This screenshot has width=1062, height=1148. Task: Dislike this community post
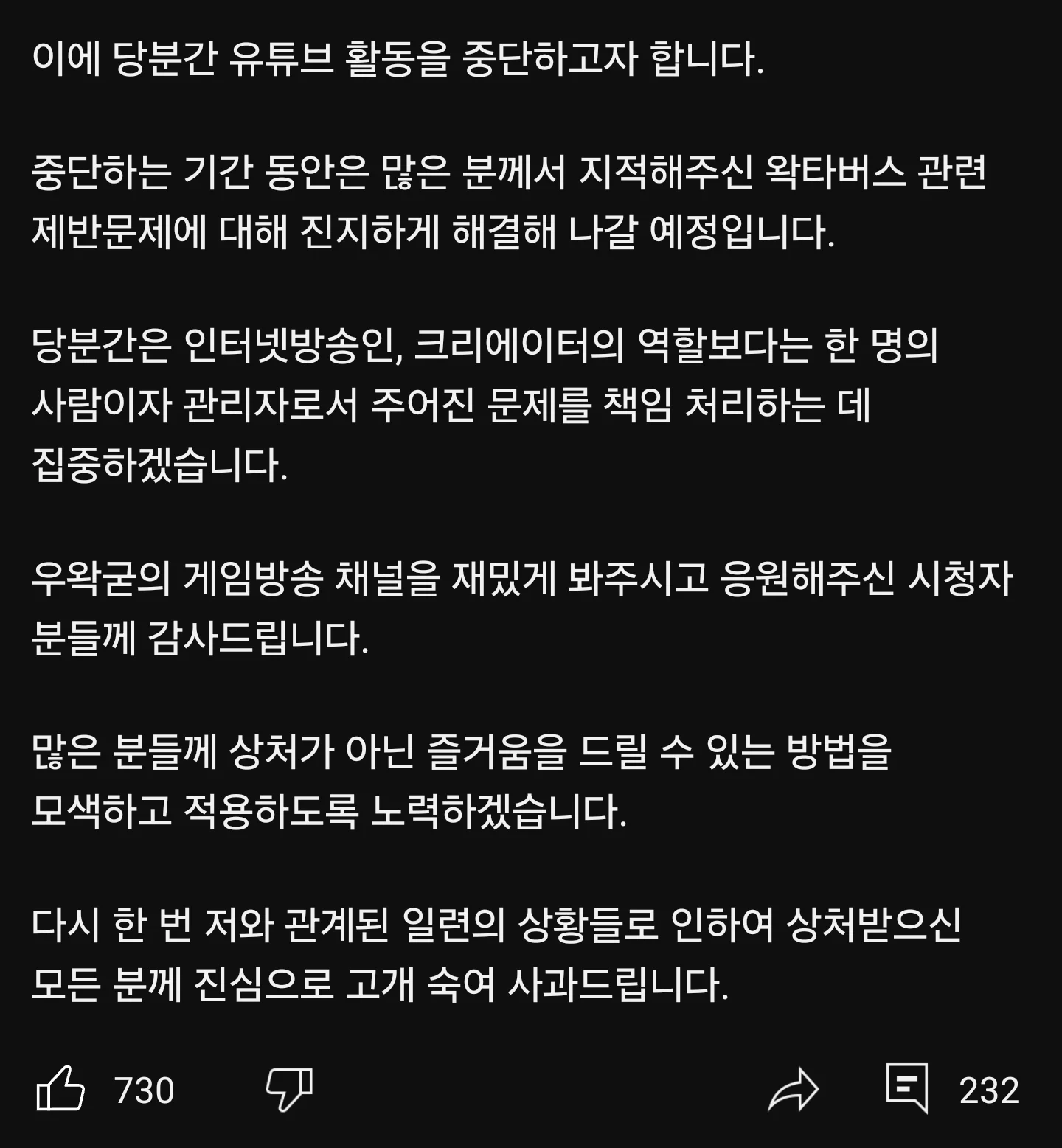[x=288, y=1089]
